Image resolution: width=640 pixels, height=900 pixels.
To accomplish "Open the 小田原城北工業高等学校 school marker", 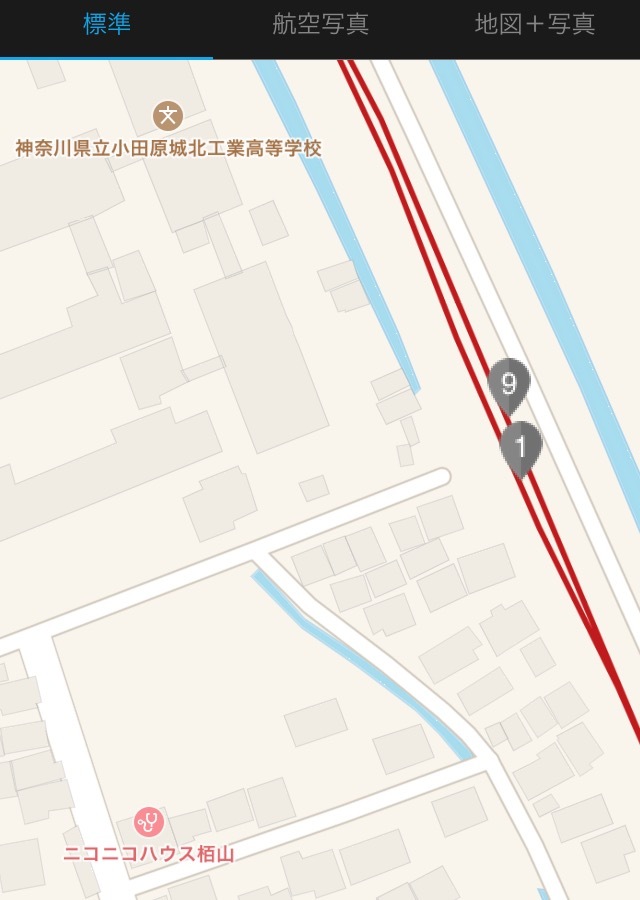I will [168, 116].
